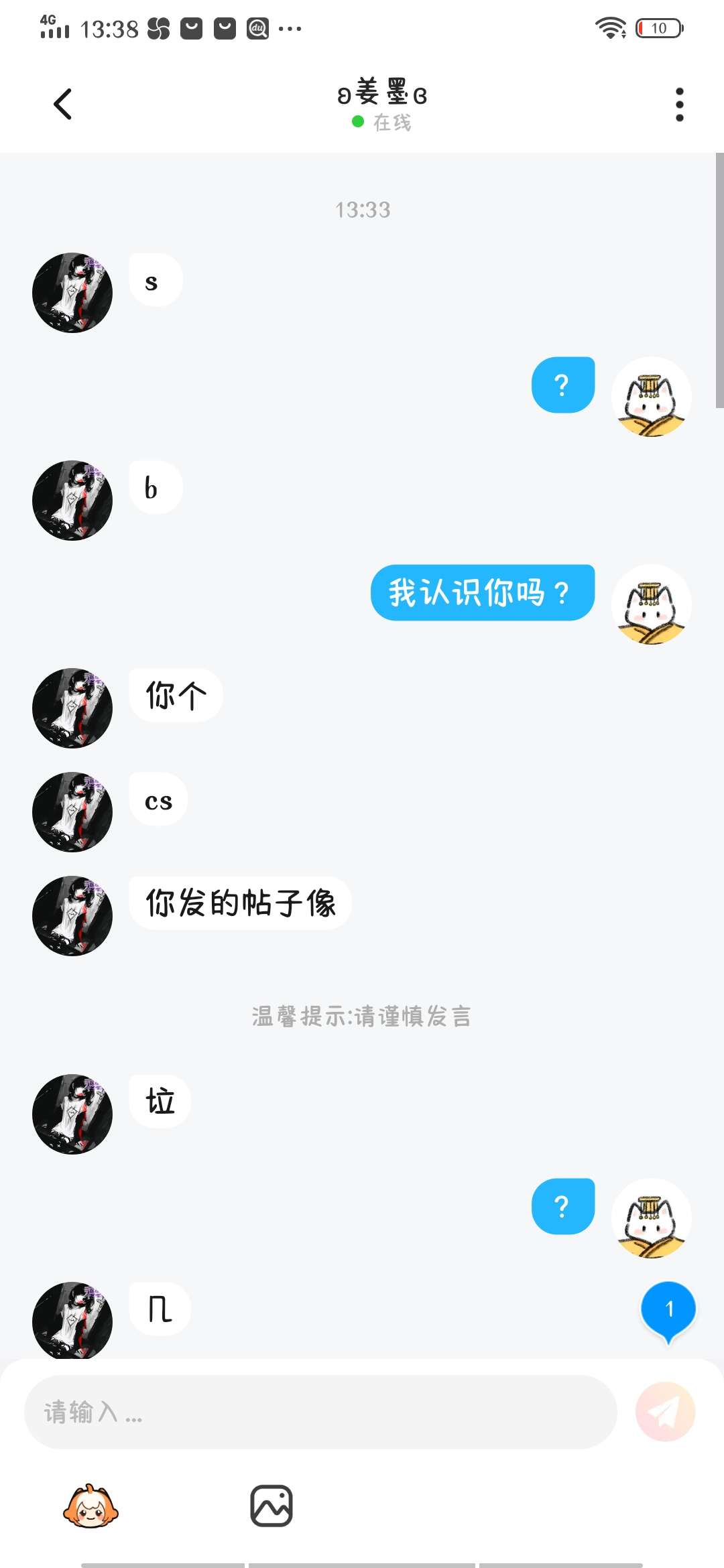Jump to the 1 unread new message
The height and width of the screenshot is (1568, 724).
[x=668, y=1310]
